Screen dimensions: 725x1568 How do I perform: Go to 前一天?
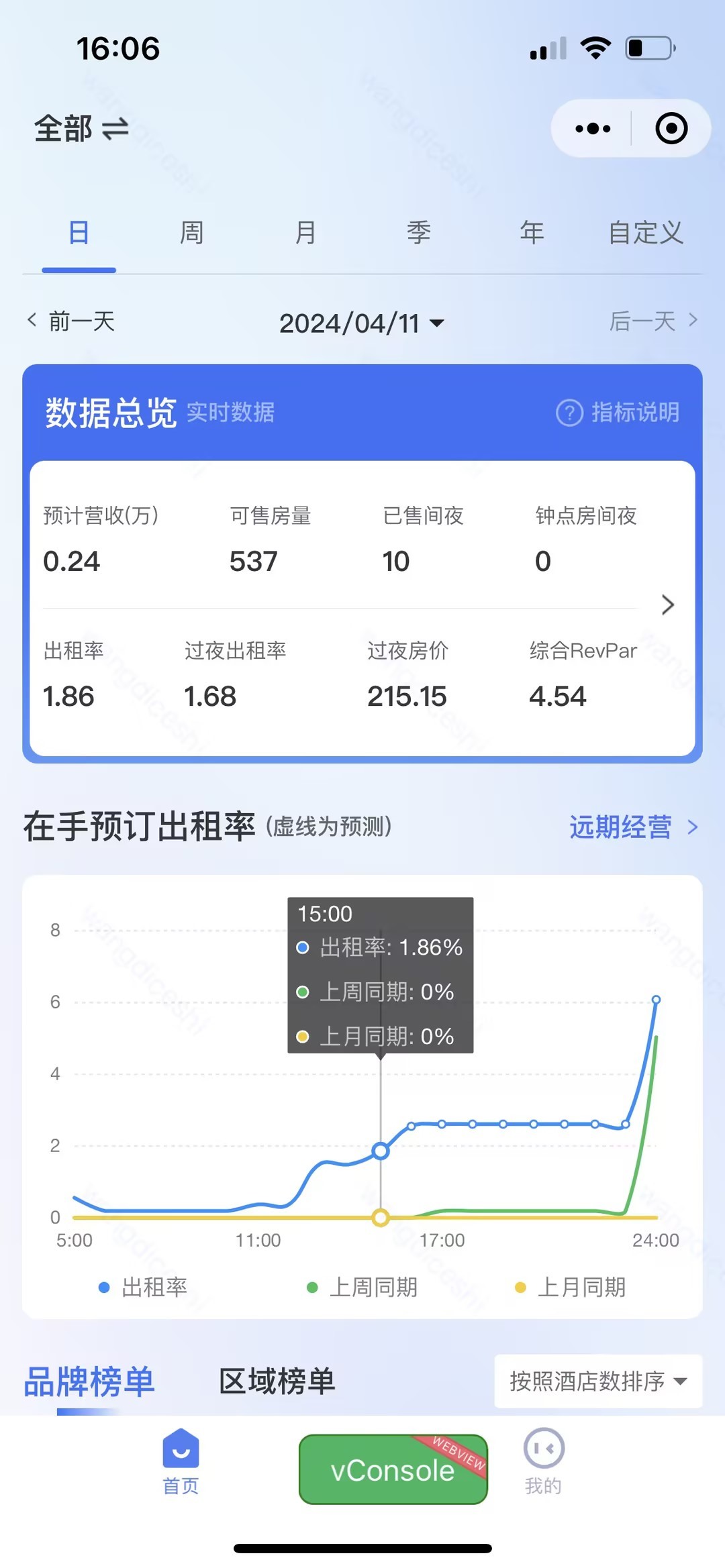71,321
